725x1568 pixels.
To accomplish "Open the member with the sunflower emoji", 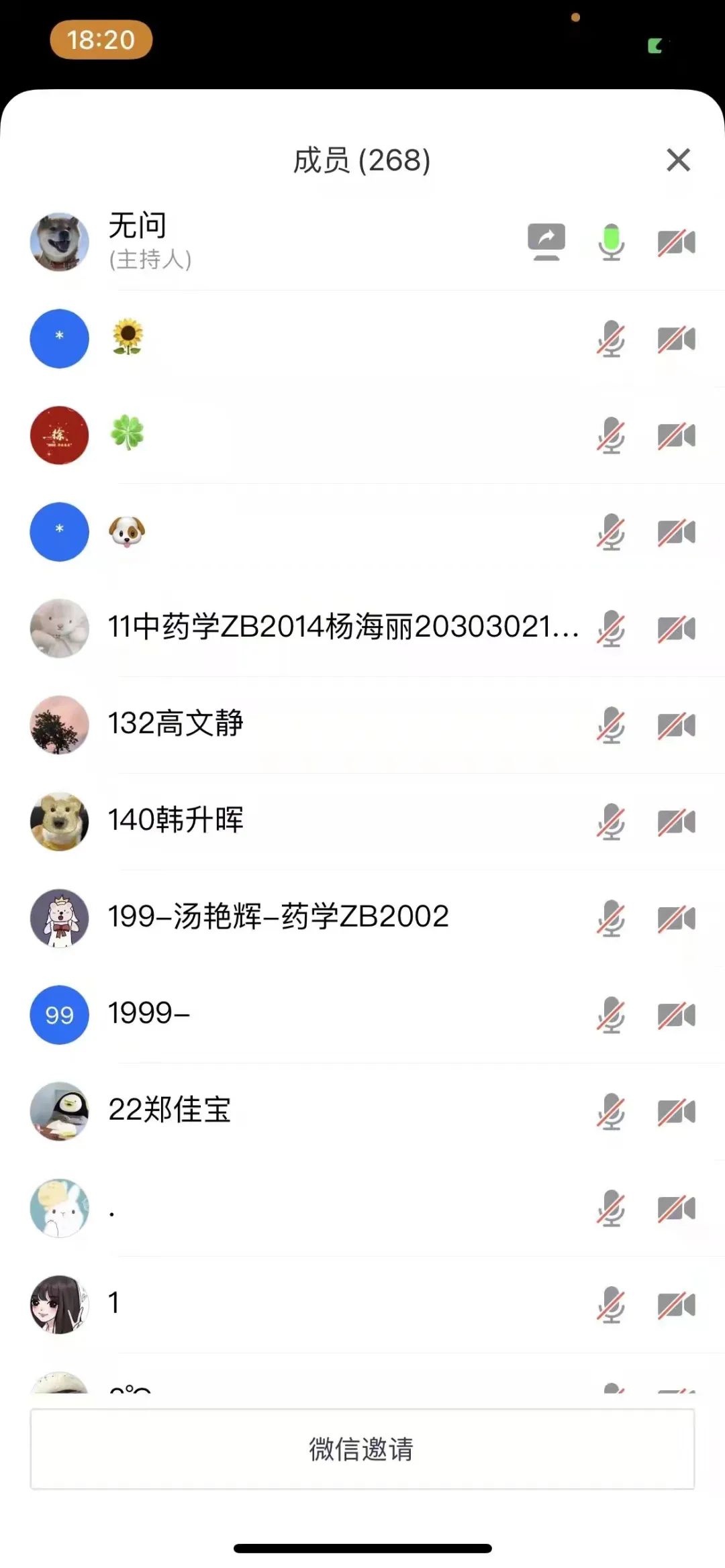I will [x=362, y=338].
